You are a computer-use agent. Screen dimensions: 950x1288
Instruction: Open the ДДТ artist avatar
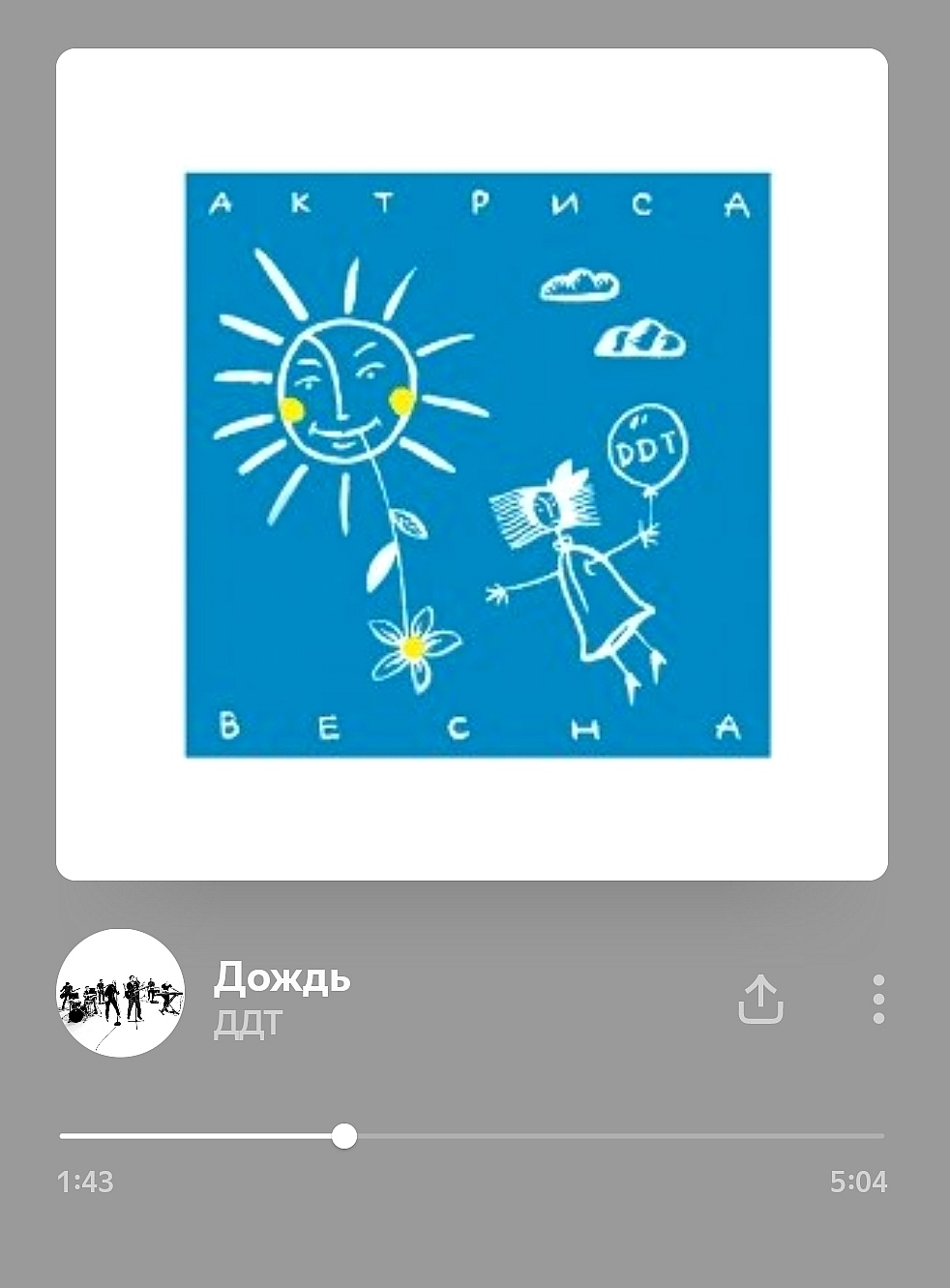120,993
